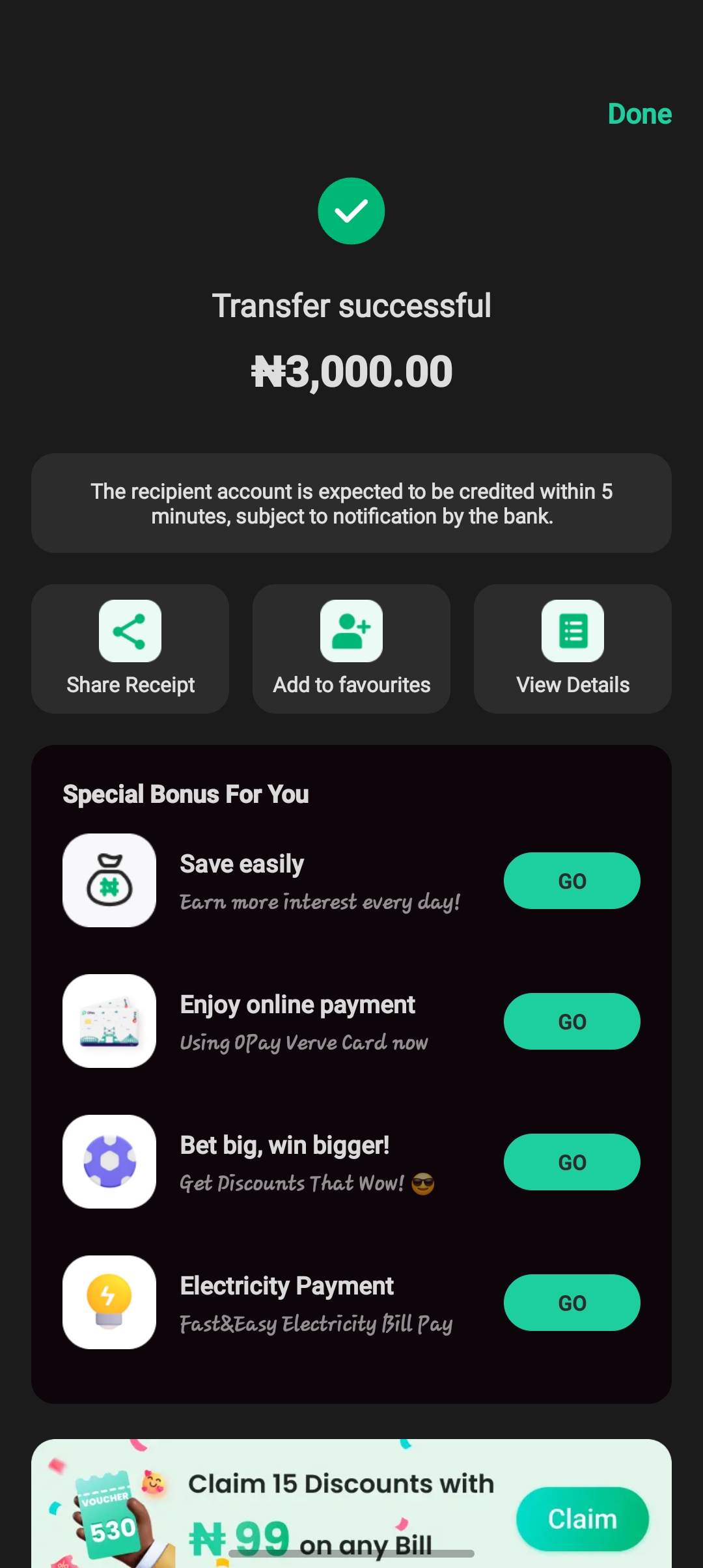Select GO beside Bet big, win bigger!
Image resolution: width=703 pixels, height=1568 pixels.
pos(572,1162)
